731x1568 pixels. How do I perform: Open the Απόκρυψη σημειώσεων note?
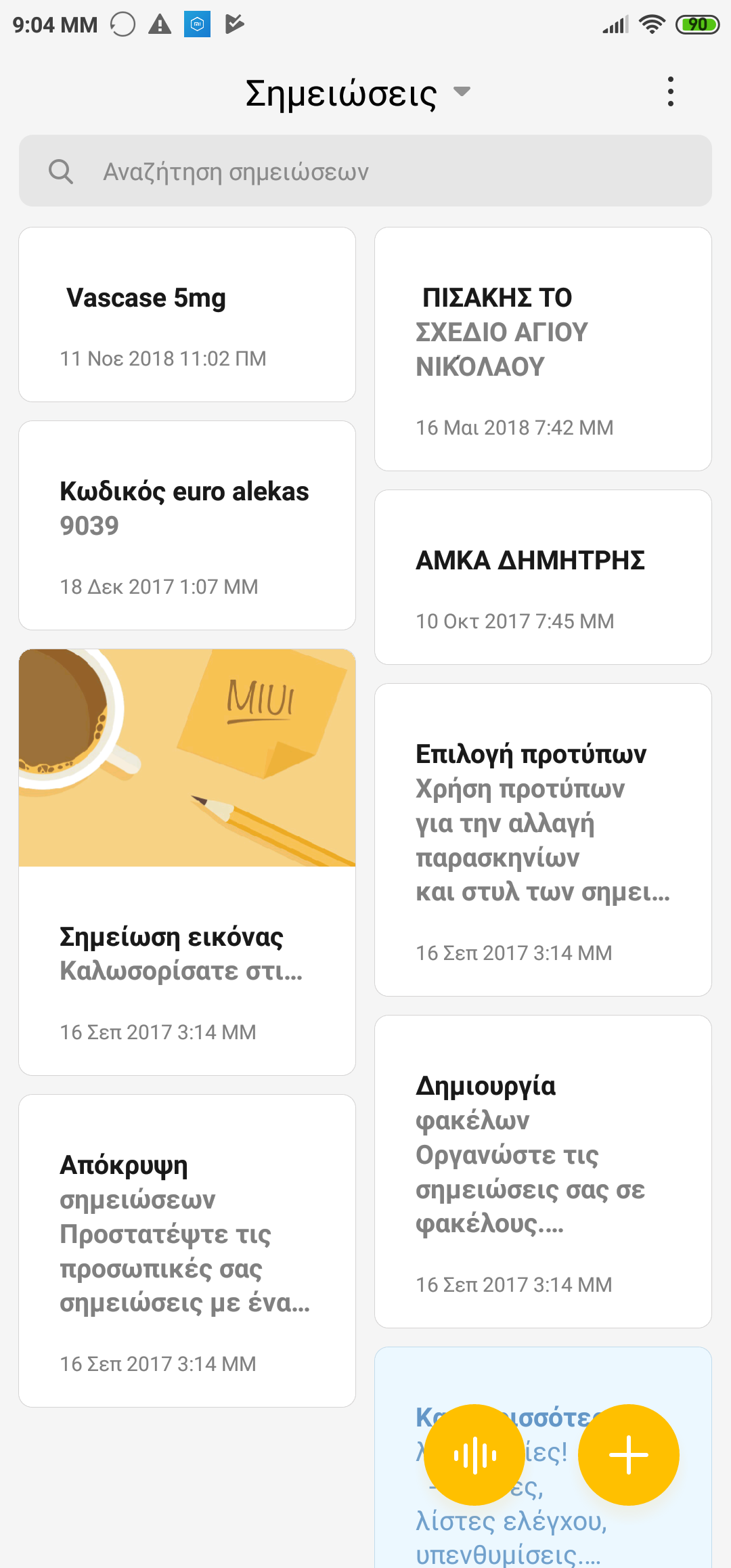[x=187, y=1250]
